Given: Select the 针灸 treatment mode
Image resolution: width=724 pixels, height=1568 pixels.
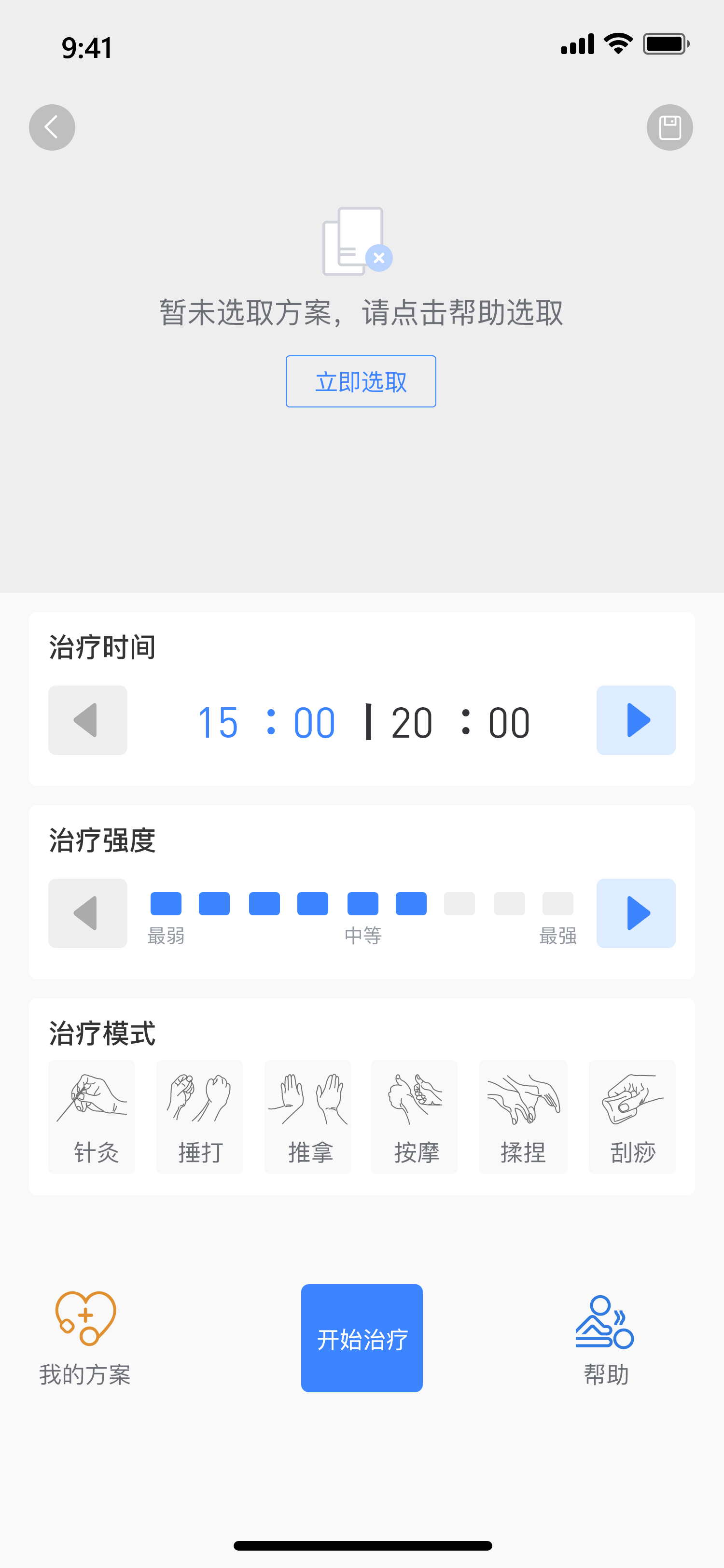Looking at the screenshot, I should (x=92, y=1117).
